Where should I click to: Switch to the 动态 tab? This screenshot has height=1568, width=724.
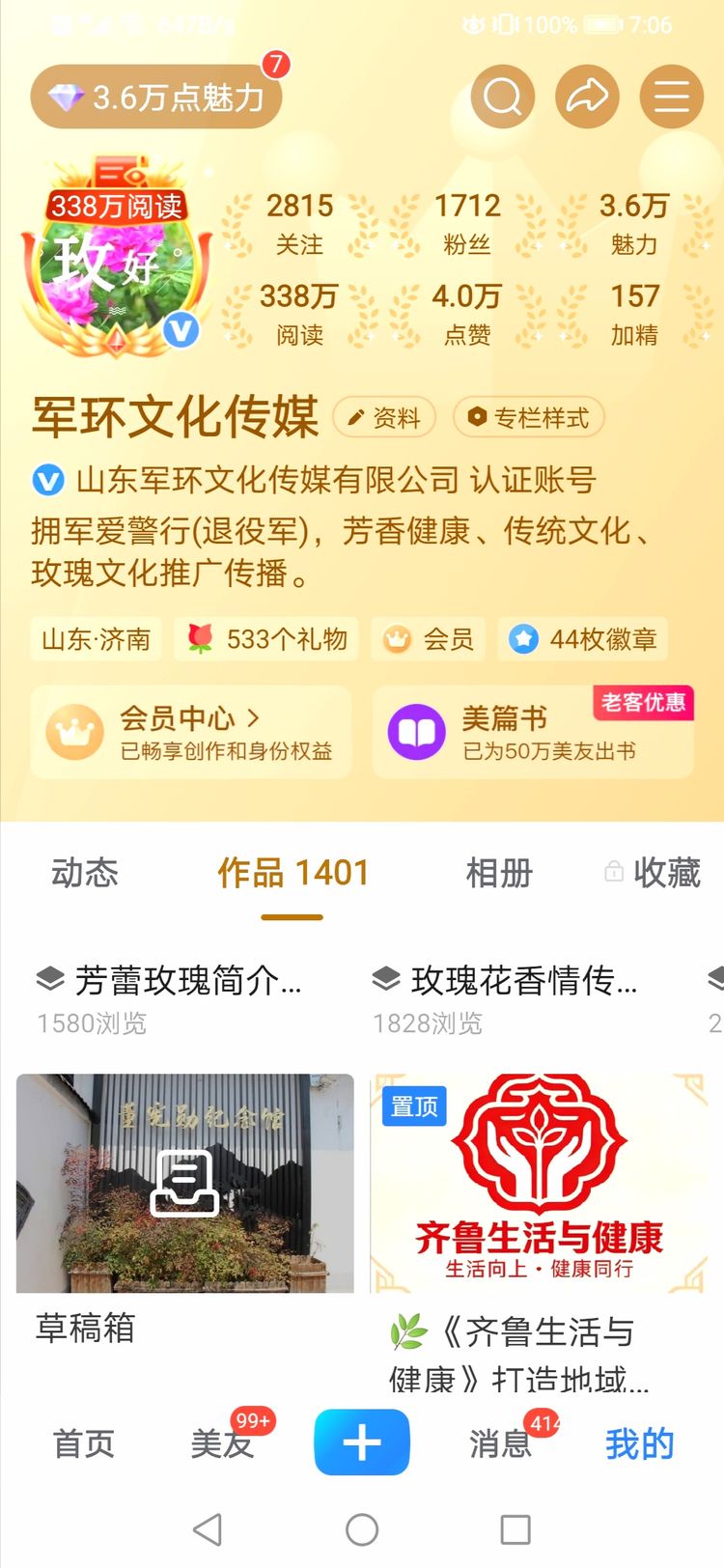85,873
